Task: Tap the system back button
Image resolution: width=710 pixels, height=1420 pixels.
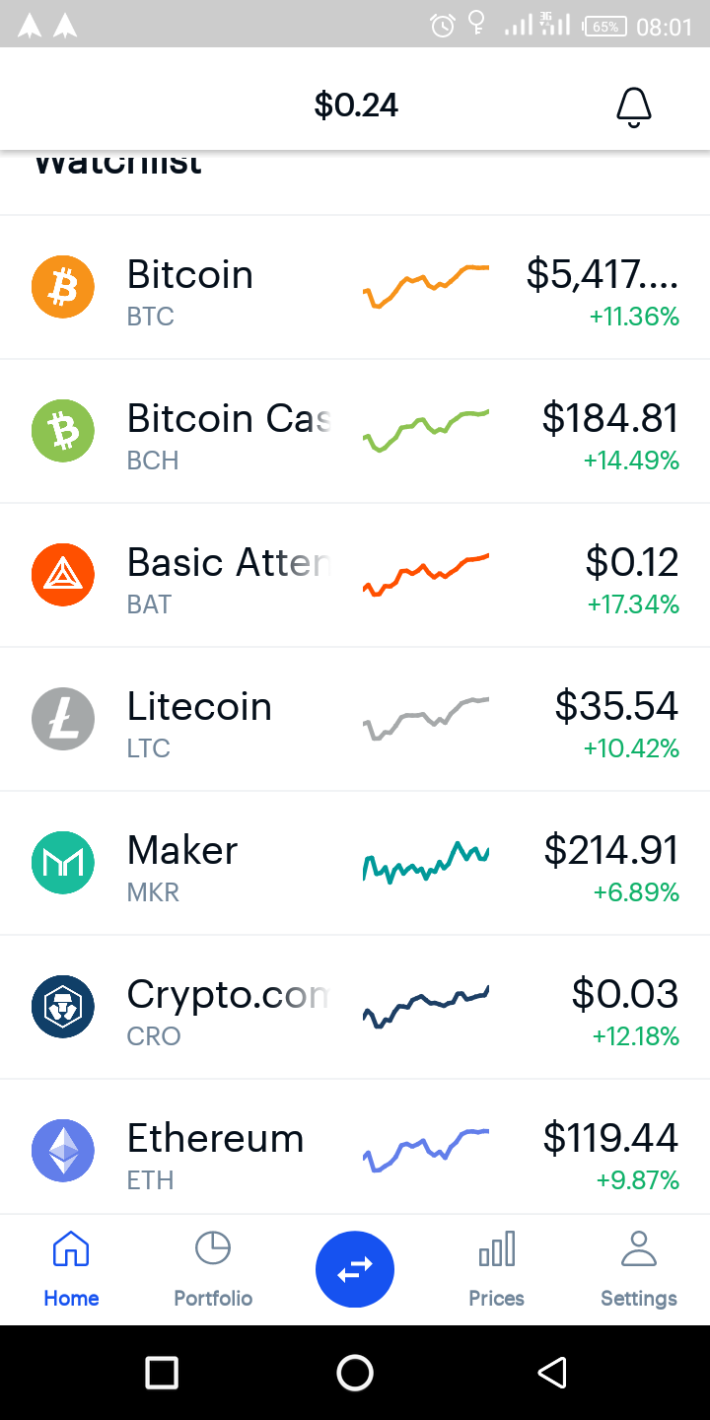Action: pos(551,1372)
